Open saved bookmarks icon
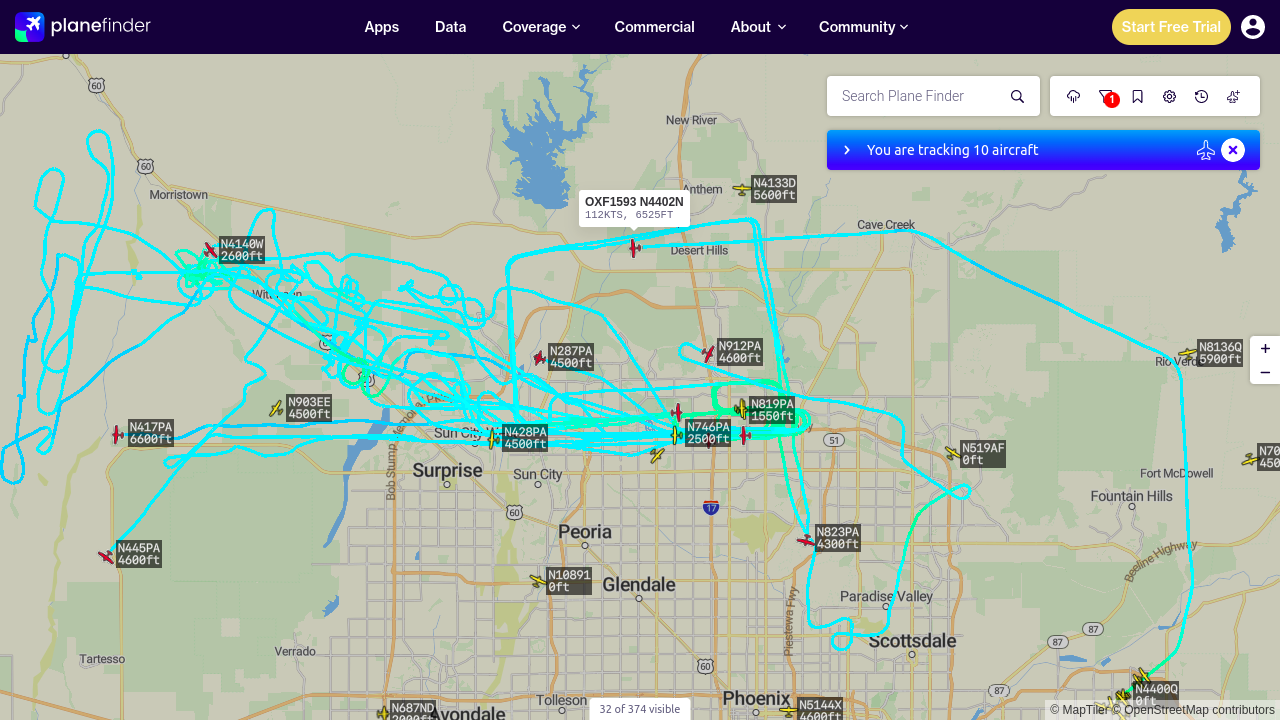 [x=1138, y=96]
